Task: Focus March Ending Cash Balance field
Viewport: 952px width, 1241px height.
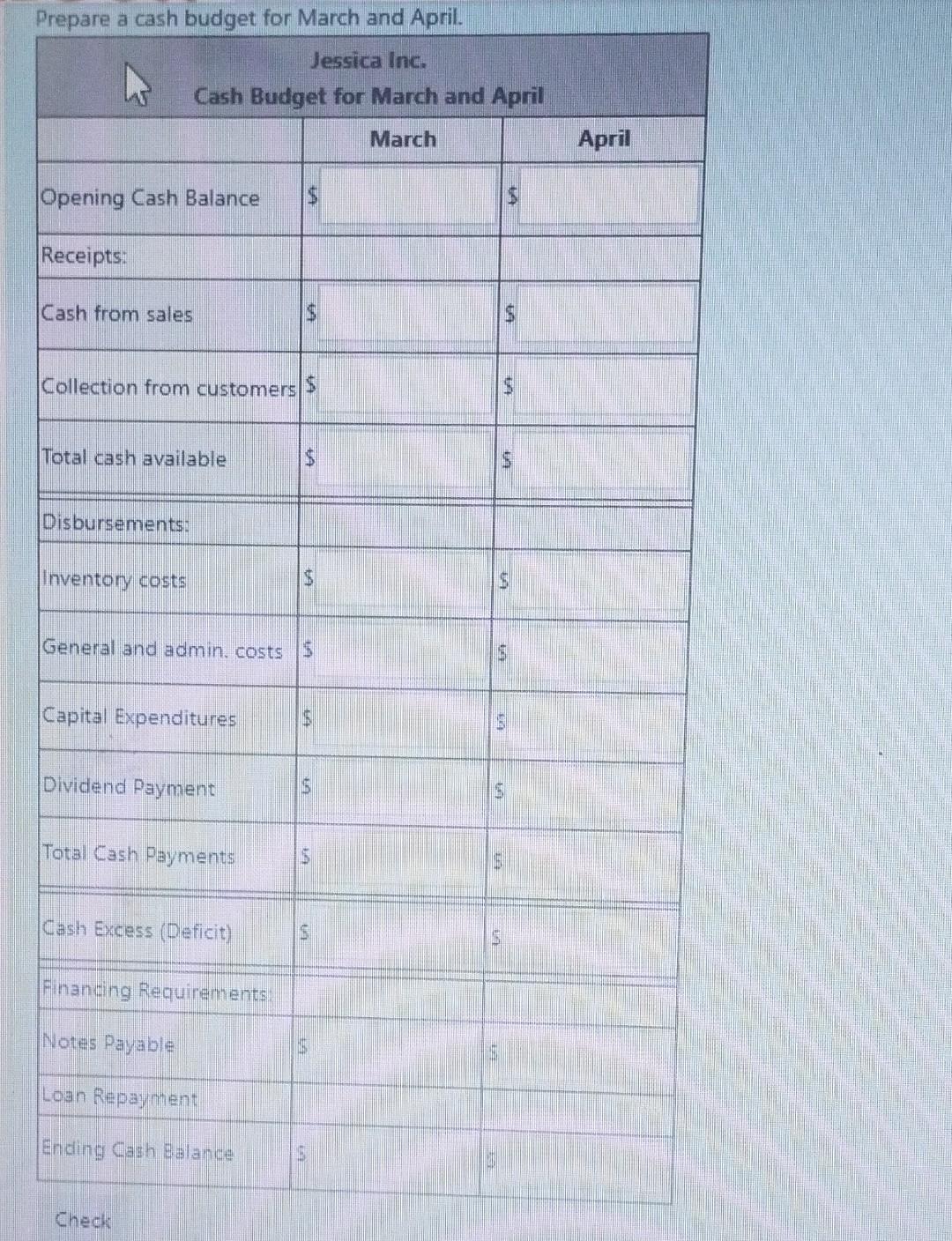Action: (x=390, y=1153)
